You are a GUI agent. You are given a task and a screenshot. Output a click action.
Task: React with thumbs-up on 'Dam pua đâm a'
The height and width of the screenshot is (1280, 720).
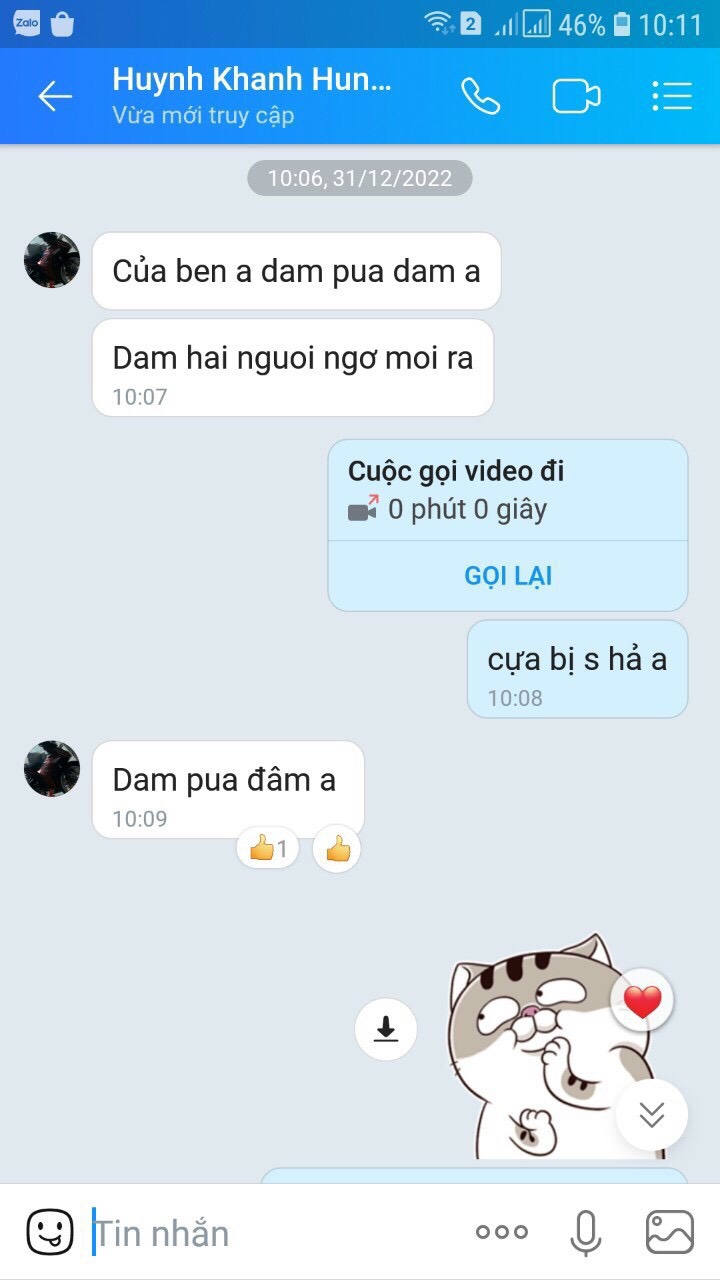(337, 849)
